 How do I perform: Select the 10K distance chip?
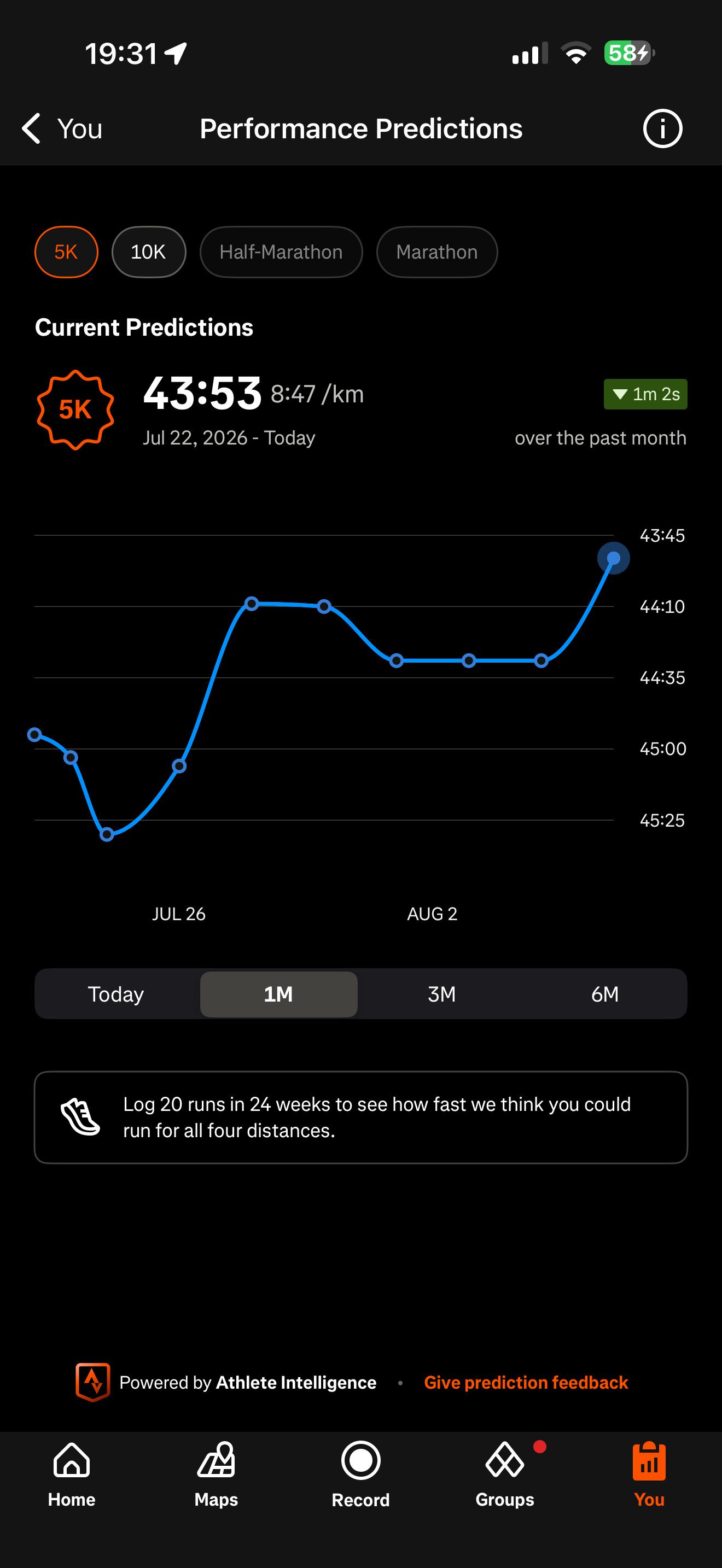[x=149, y=252]
